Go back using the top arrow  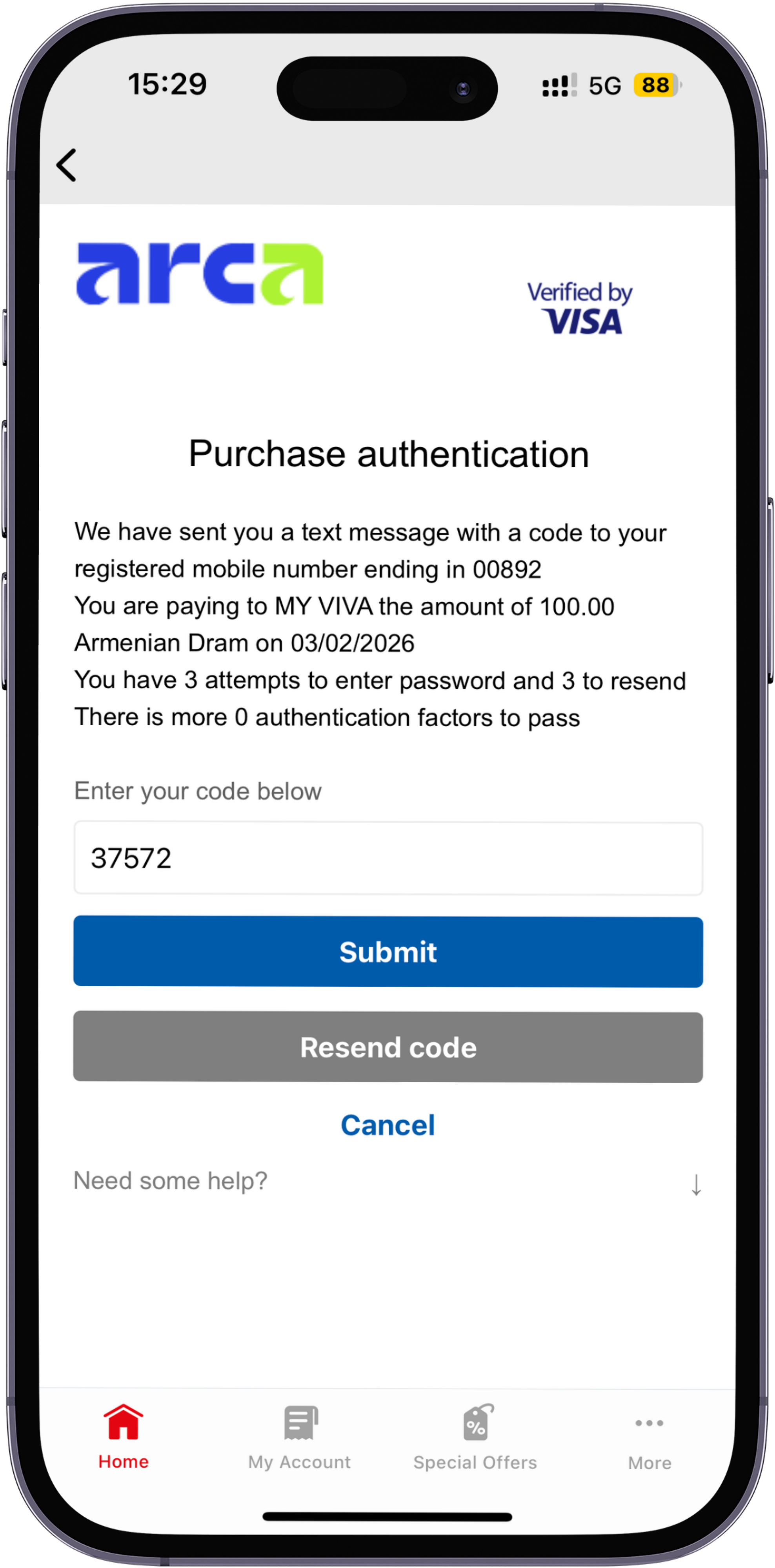(x=66, y=165)
